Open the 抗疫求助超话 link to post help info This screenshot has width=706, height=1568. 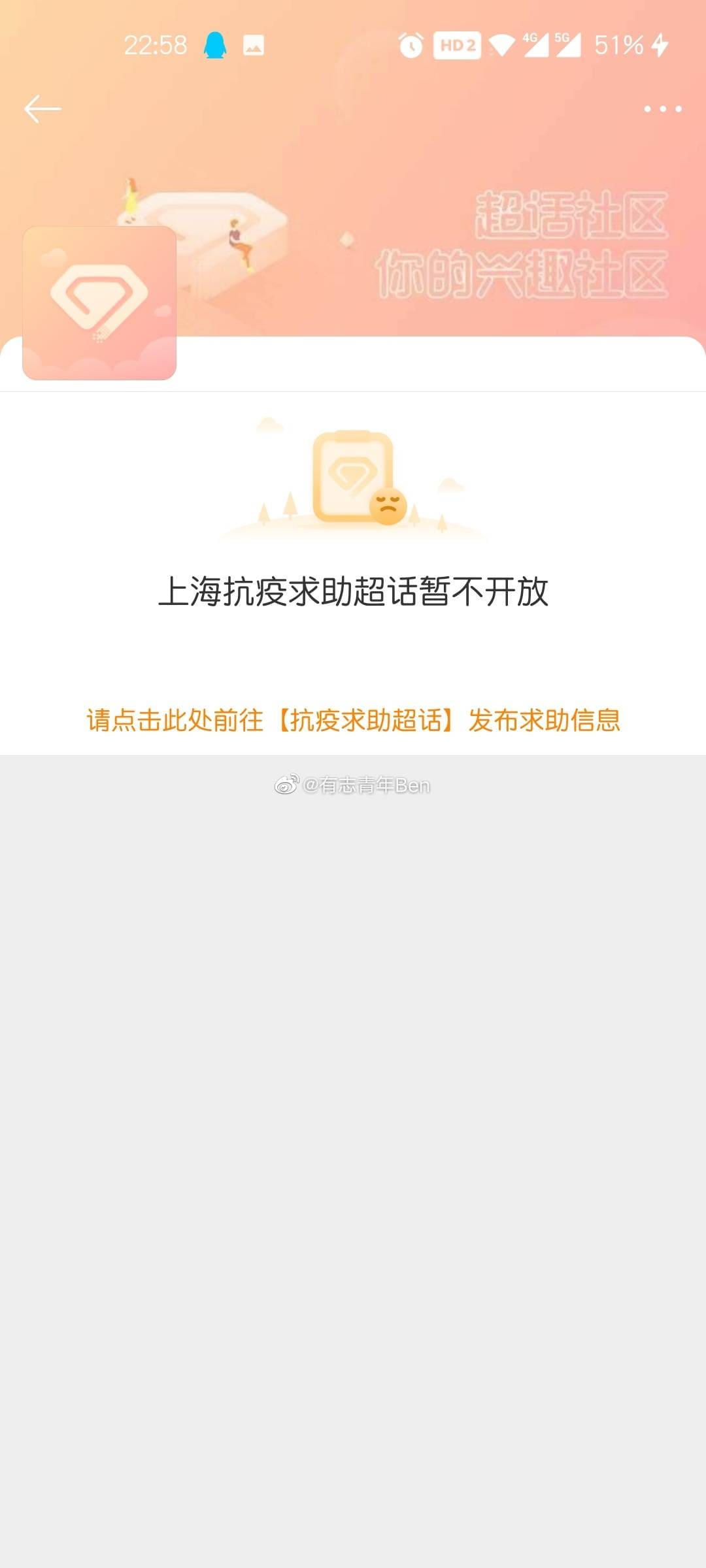(353, 720)
